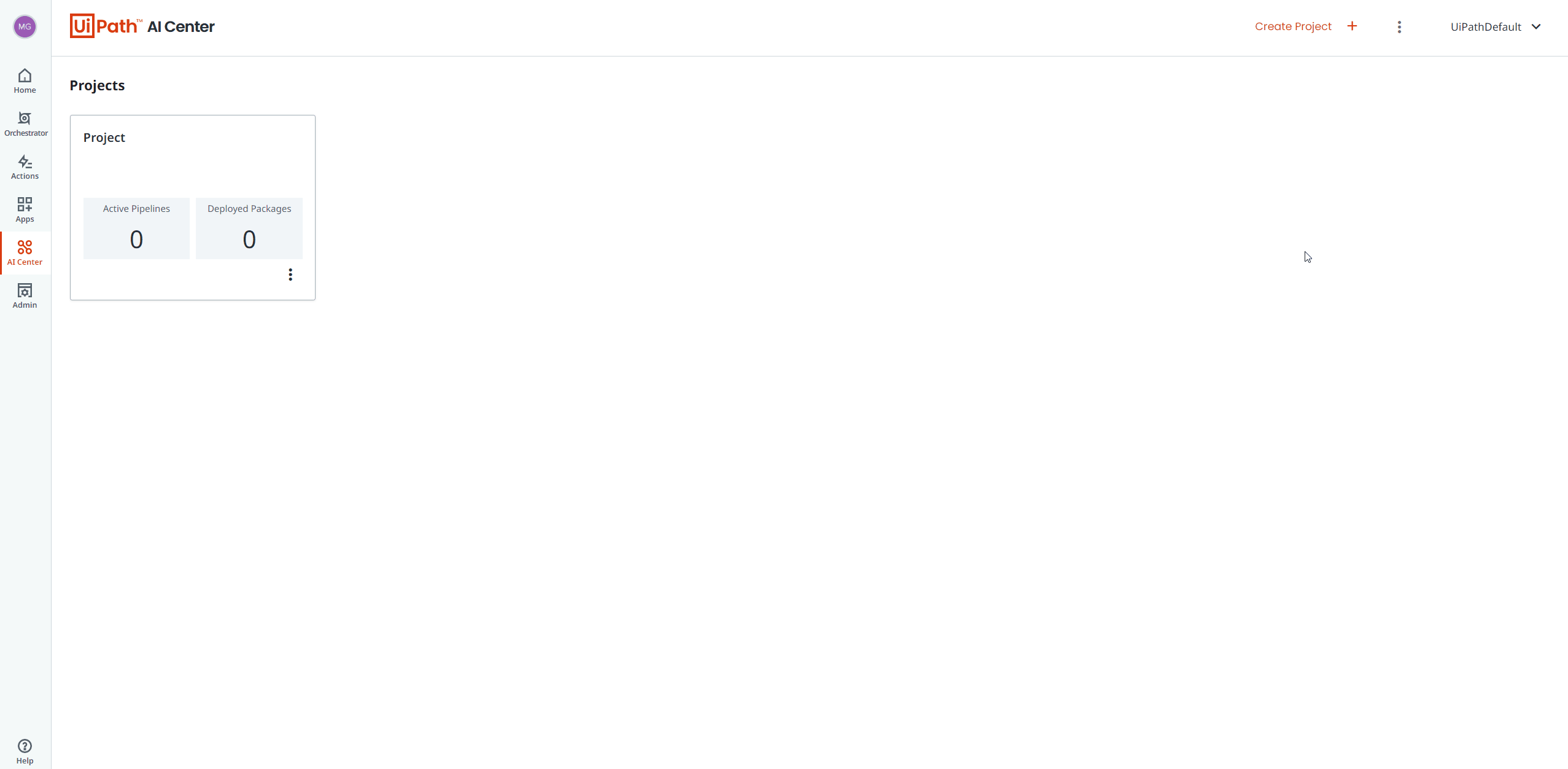Switch to the Actions section
The image size is (1568, 769).
pos(25,167)
